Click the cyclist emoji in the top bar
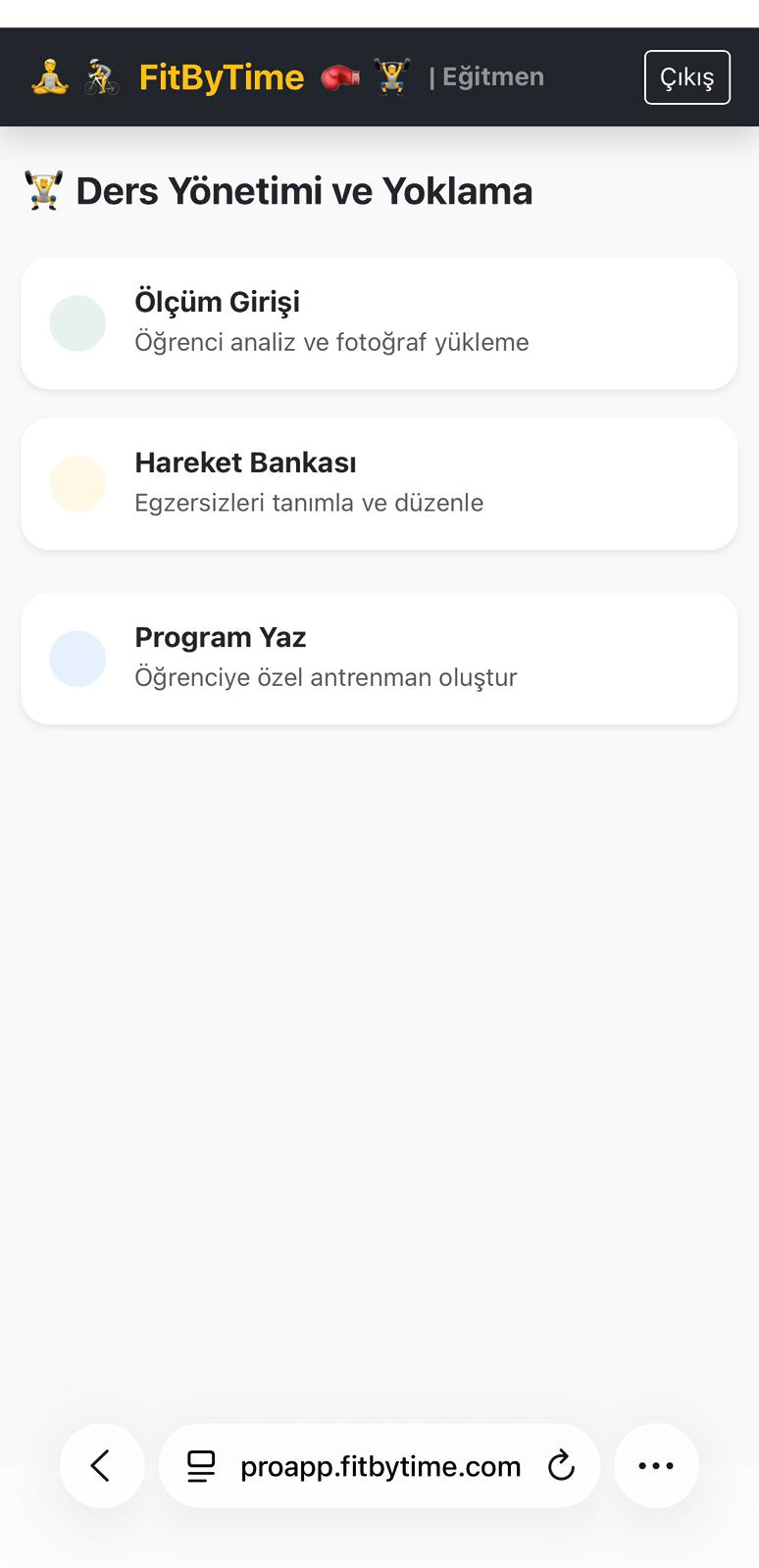 coord(99,76)
